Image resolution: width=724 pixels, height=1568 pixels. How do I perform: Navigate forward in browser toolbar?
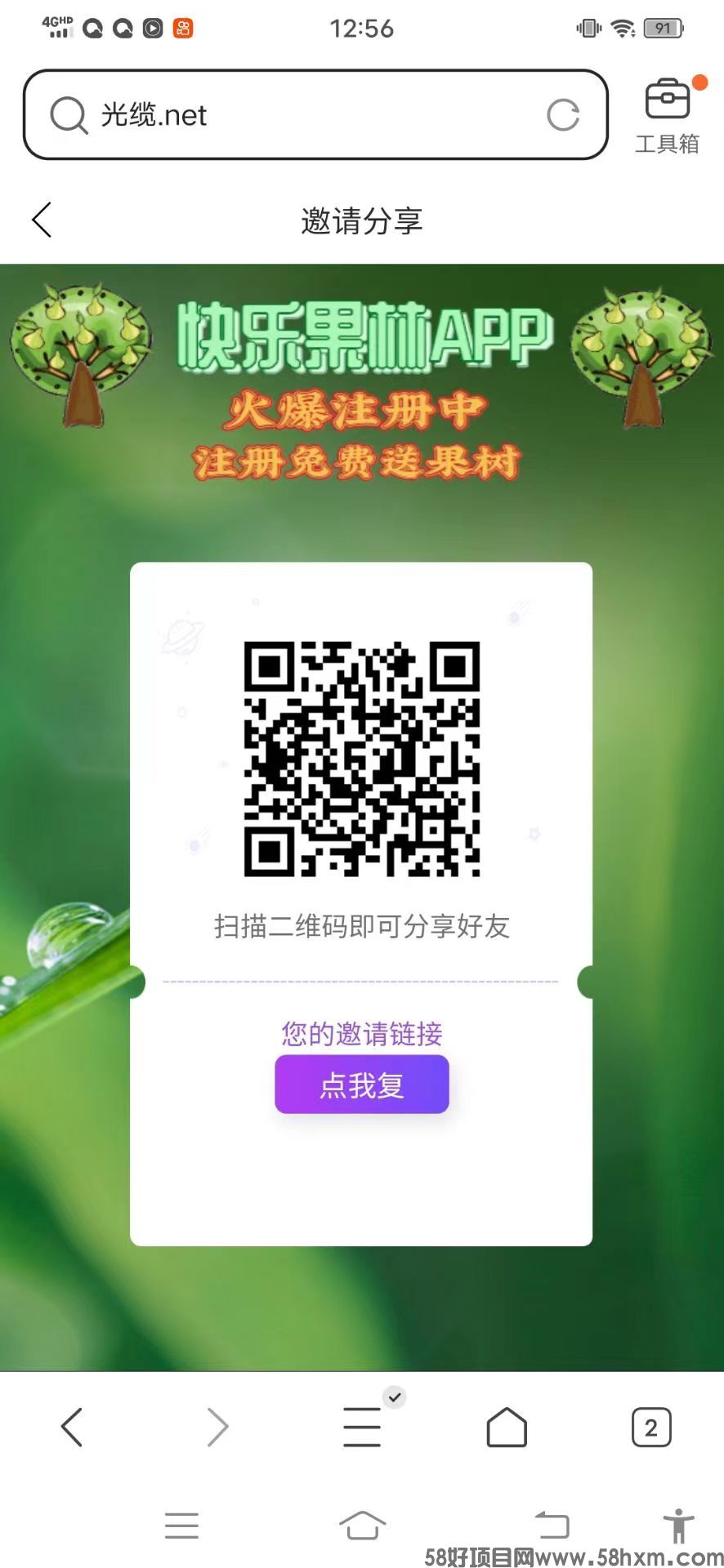coord(217,1428)
